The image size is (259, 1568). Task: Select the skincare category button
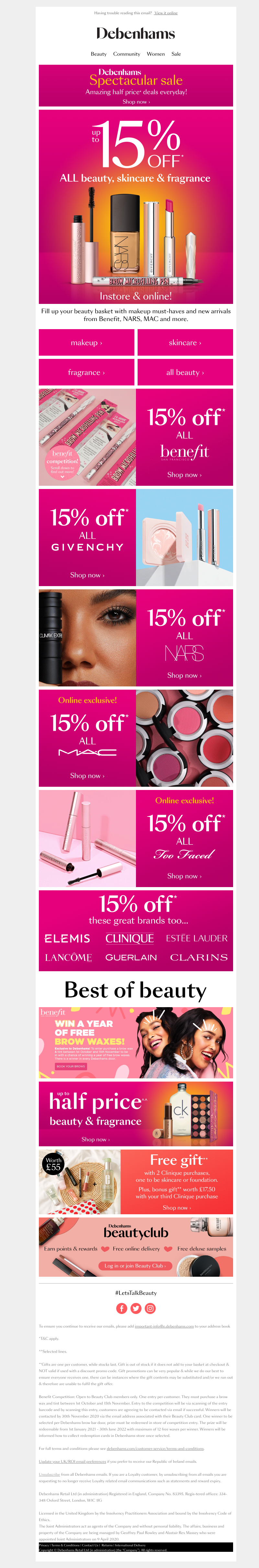(185, 343)
